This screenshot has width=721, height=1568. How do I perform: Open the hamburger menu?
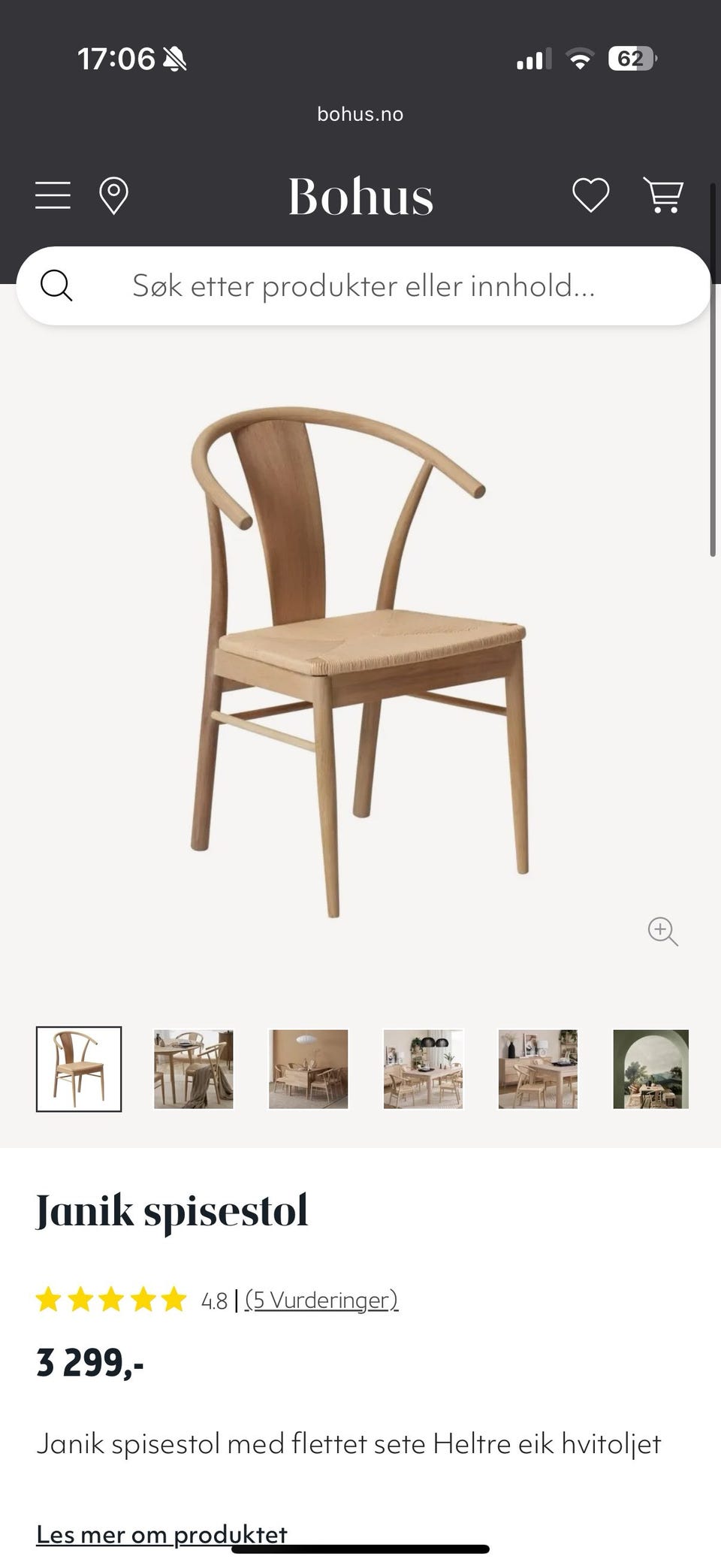(x=53, y=195)
